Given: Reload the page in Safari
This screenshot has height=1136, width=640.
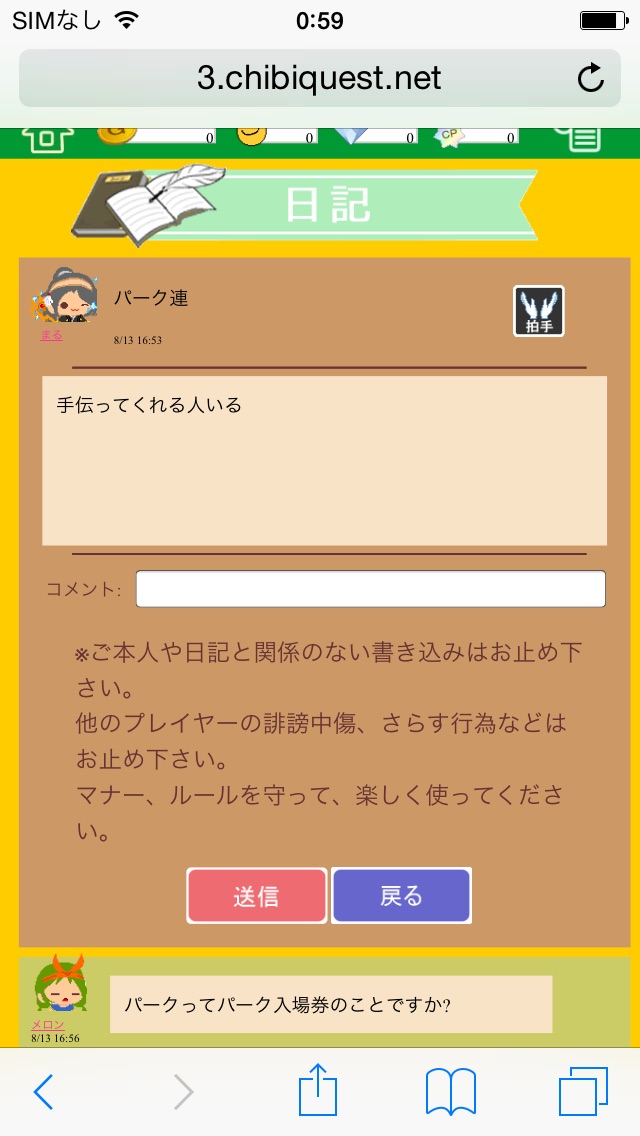Looking at the screenshot, I should 591,78.
